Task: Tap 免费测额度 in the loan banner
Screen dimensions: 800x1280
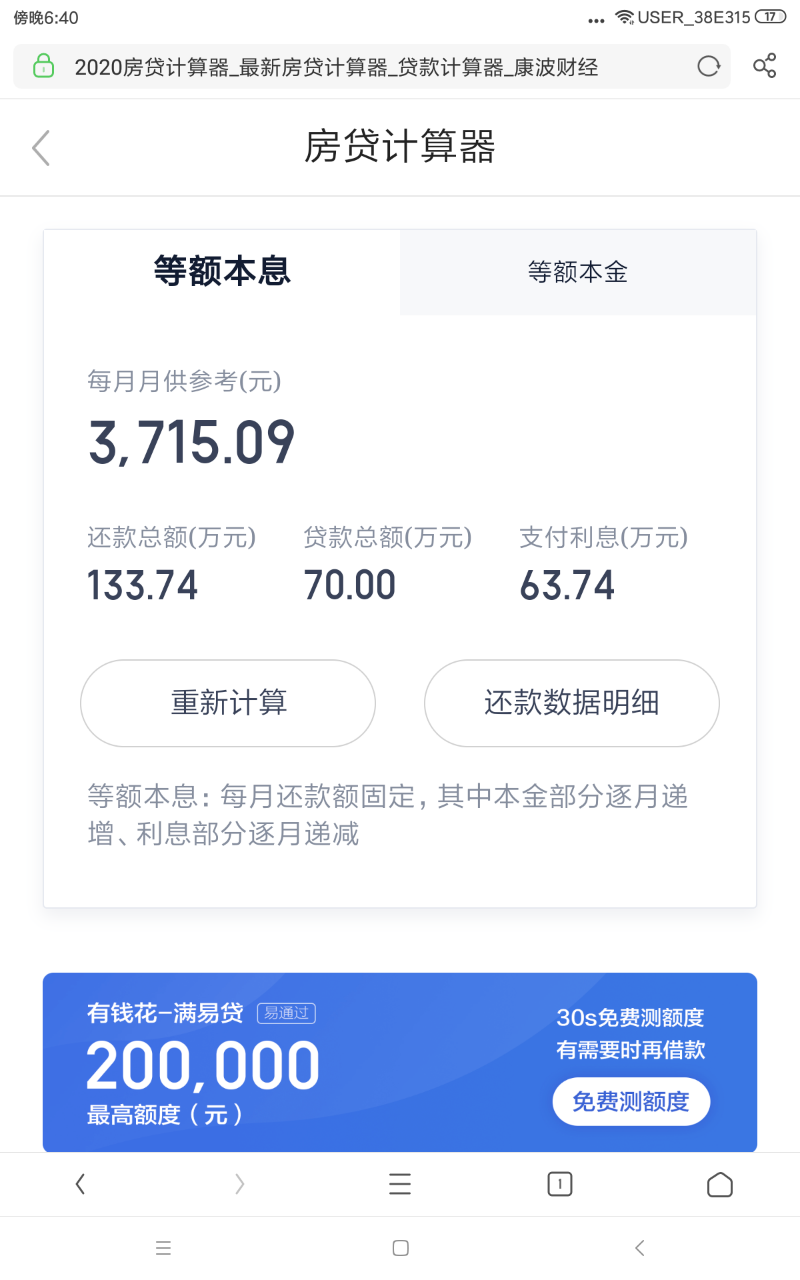Action: coord(631,1102)
